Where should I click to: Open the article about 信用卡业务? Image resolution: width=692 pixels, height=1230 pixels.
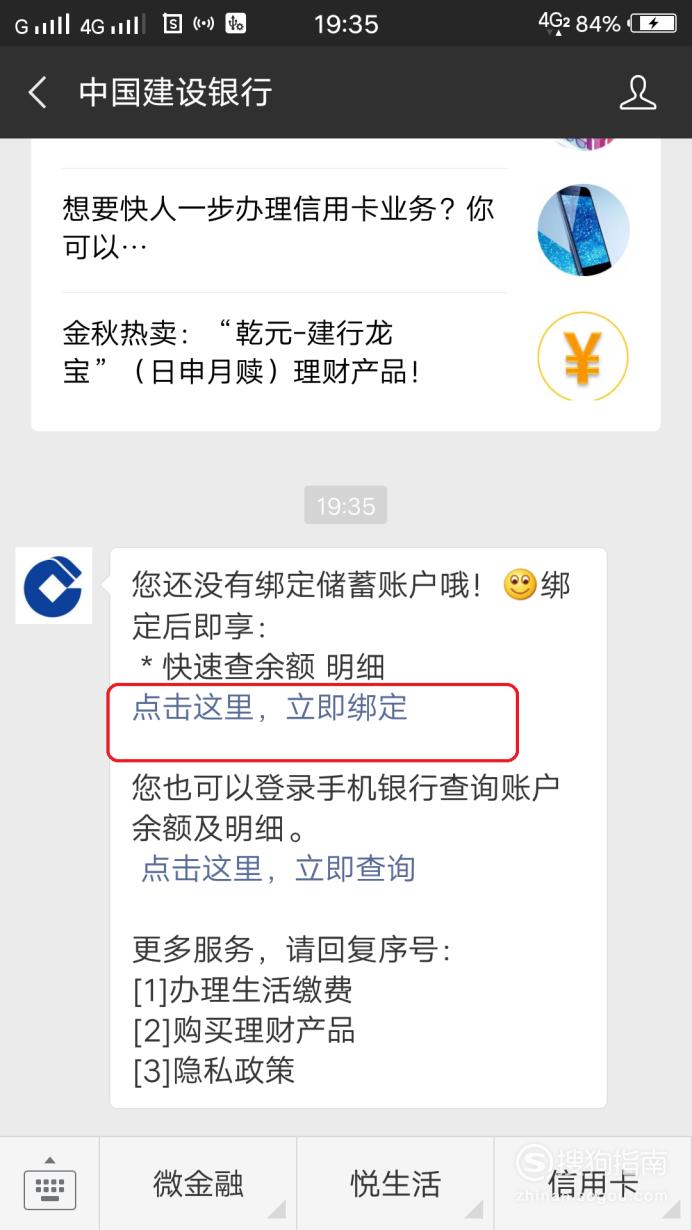coord(345,230)
